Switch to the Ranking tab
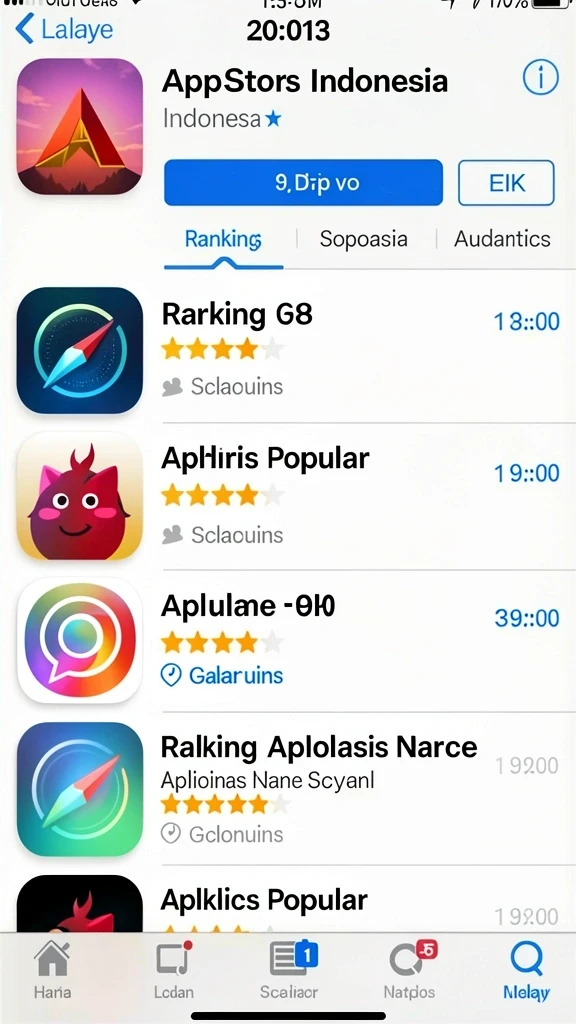576x1024 pixels. 223,239
